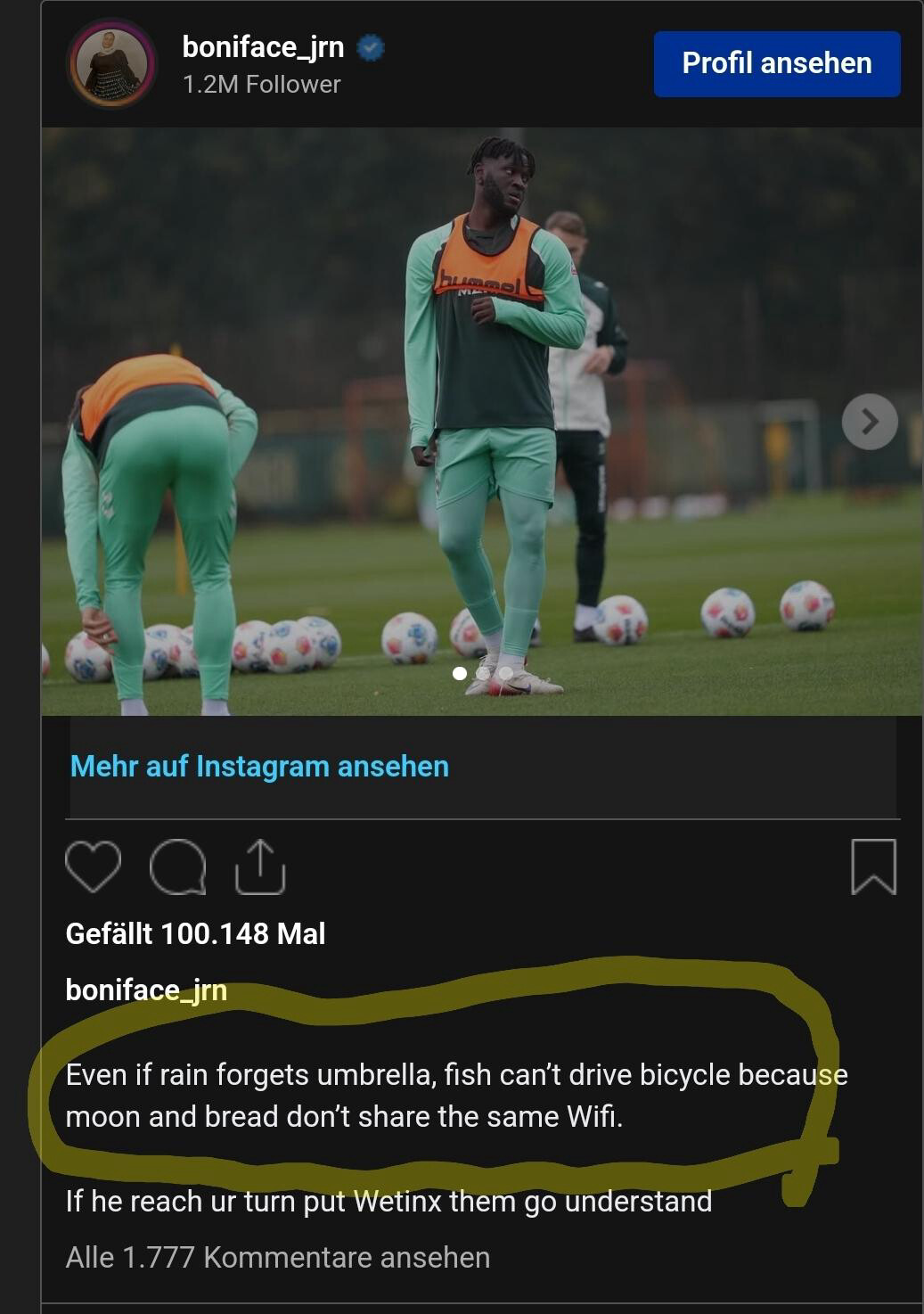The image size is (924, 1314).
Task: View all 1.777 Kommentare
Action: tap(278, 1257)
